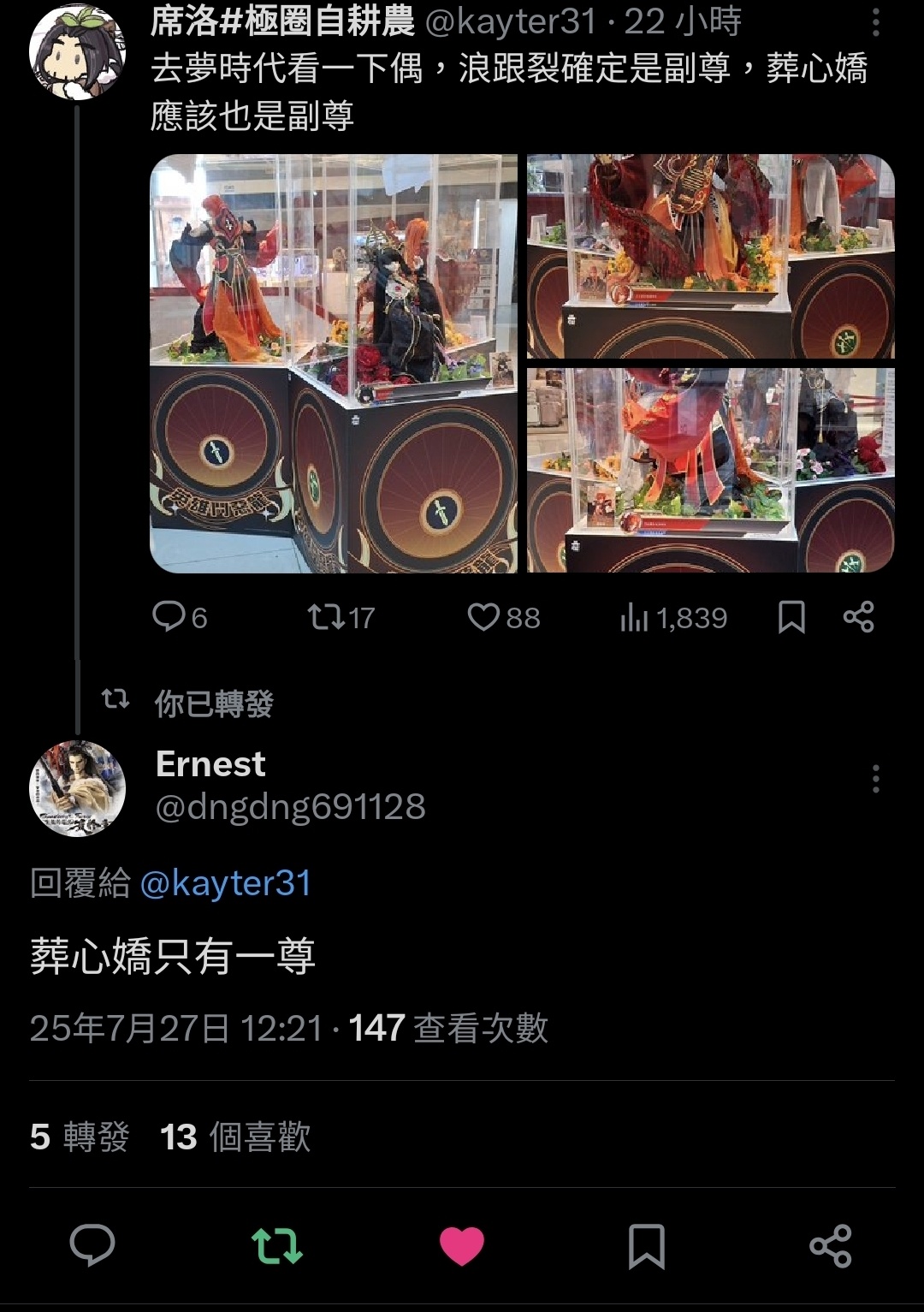Bookmark kayter31's tweet
Viewport: 924px width, 1312px height.
(x=791, y=616)
